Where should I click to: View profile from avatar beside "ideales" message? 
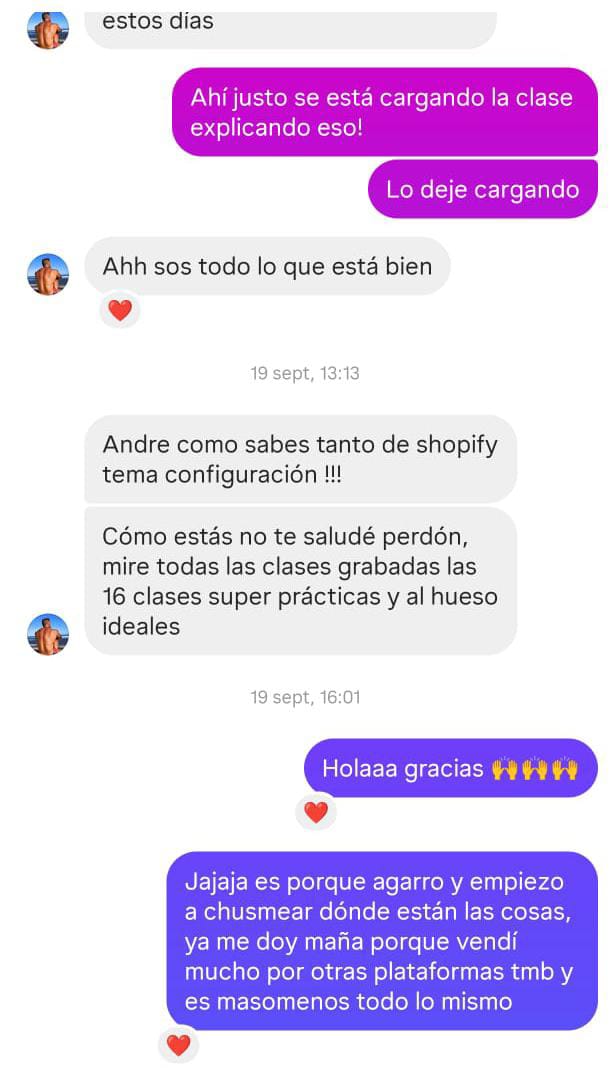(48, 634)
